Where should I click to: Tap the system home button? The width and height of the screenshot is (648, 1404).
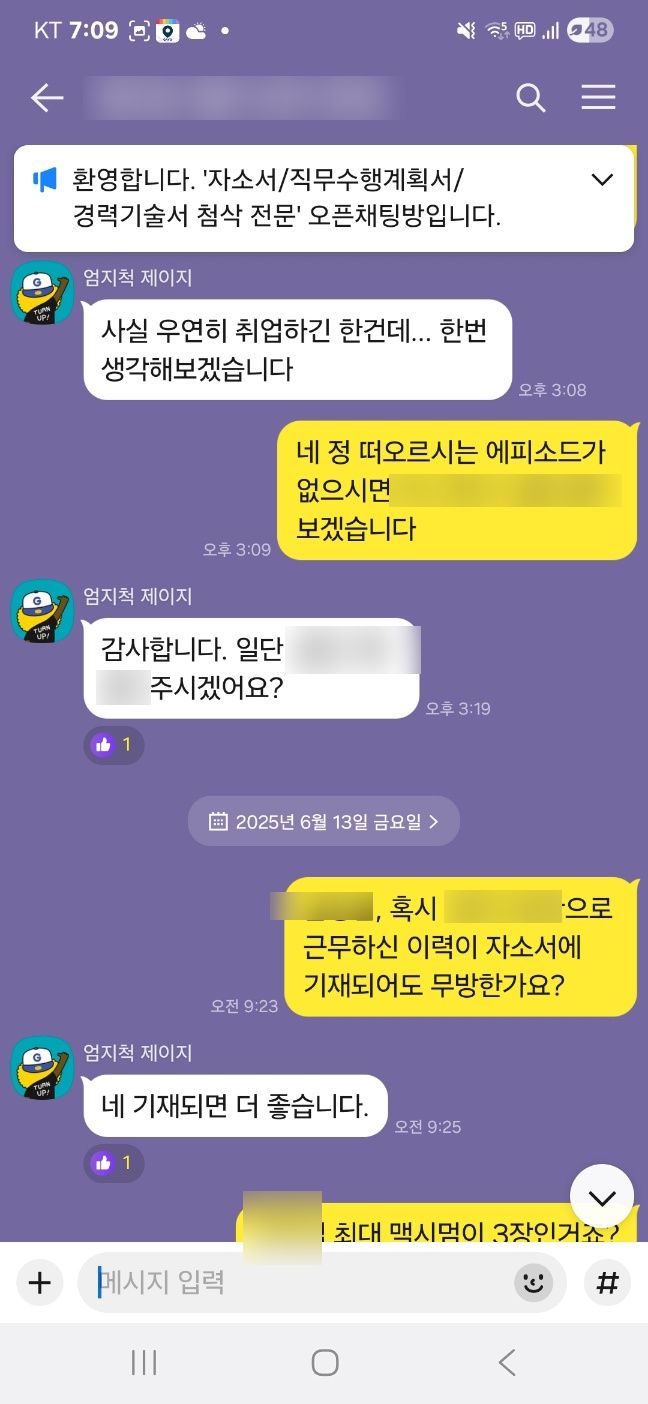tap(324, 1362)
